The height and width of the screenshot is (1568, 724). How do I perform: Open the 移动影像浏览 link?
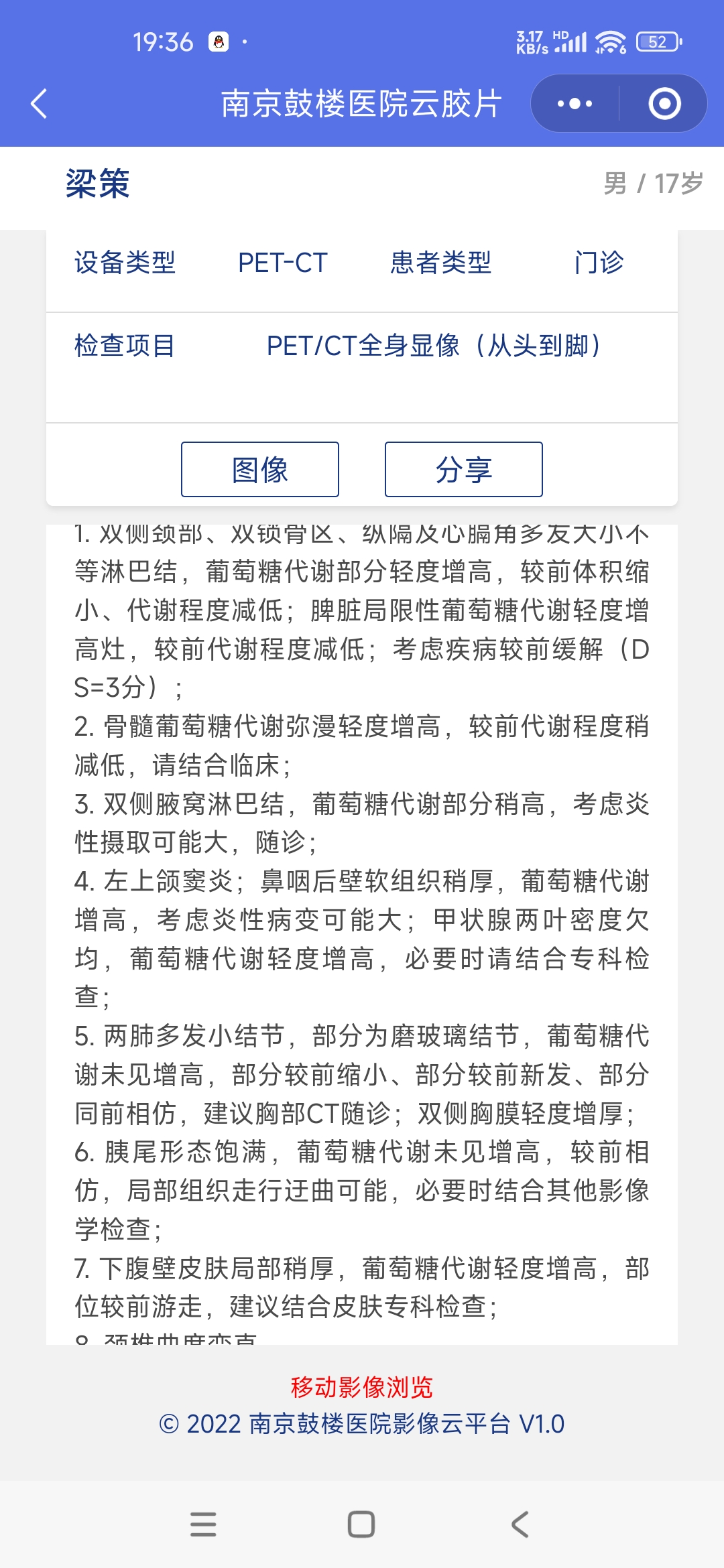(x=362, y=1386)
